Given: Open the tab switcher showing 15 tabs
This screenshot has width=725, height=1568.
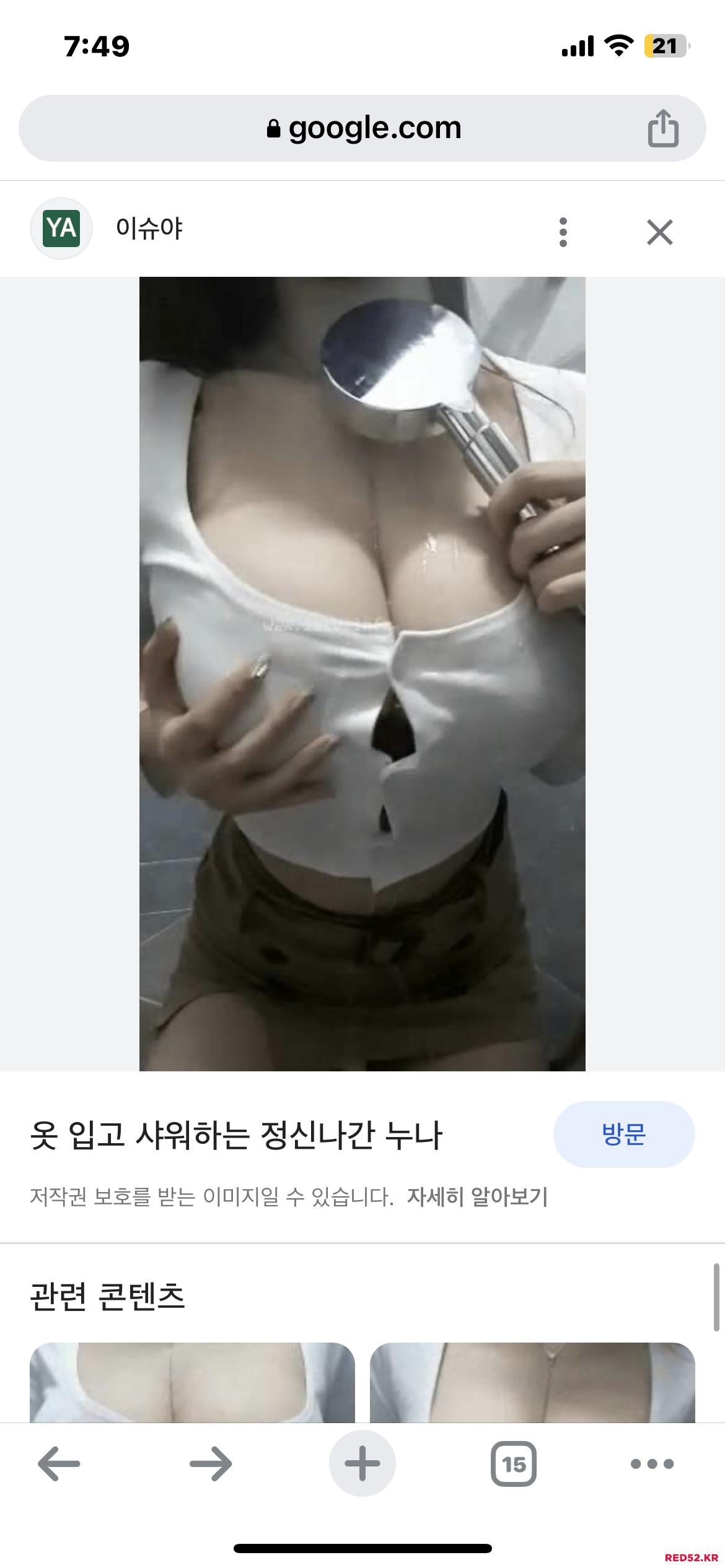Looking at the screenshot, I should pos(514,1463).
